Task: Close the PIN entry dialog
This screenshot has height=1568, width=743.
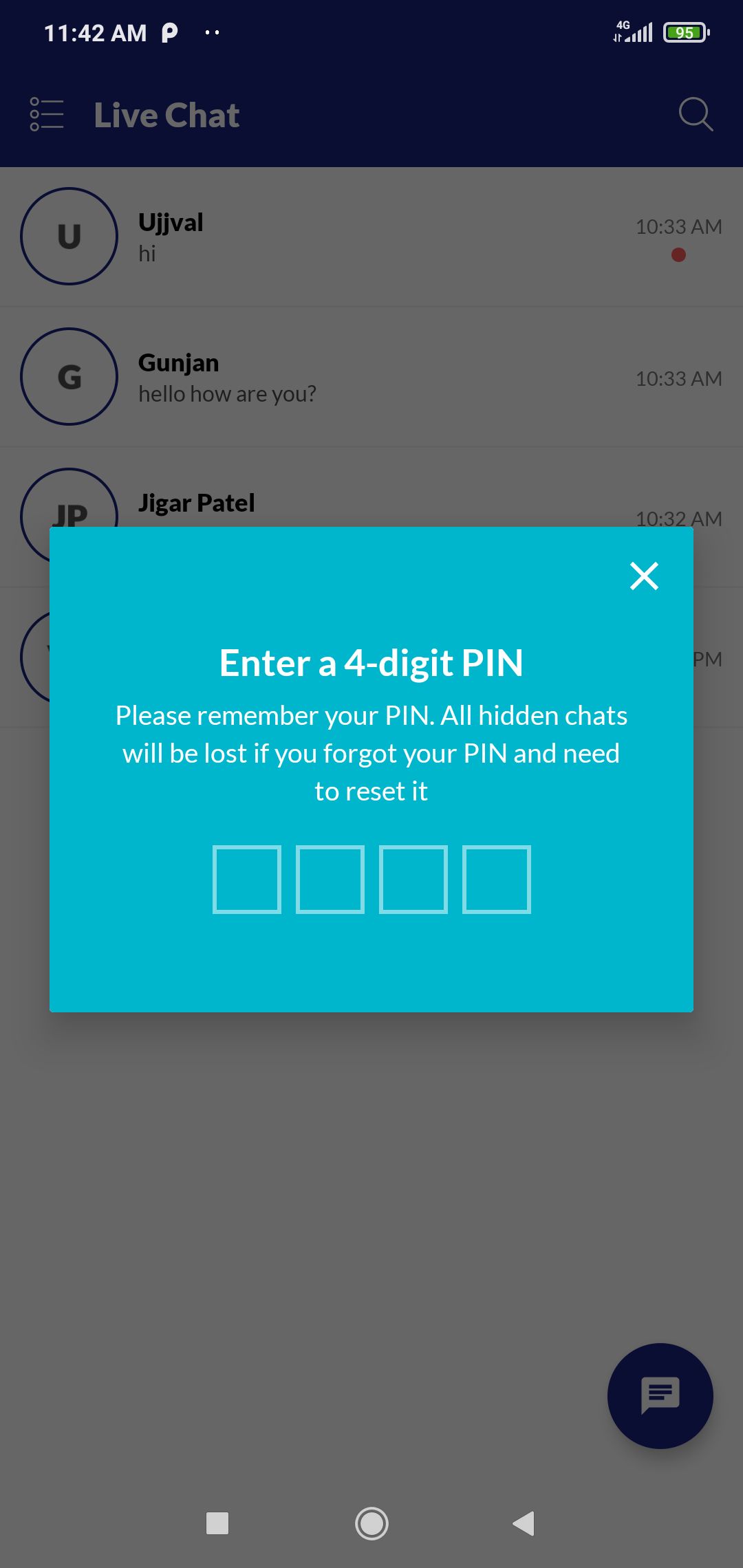Action: 644,576
